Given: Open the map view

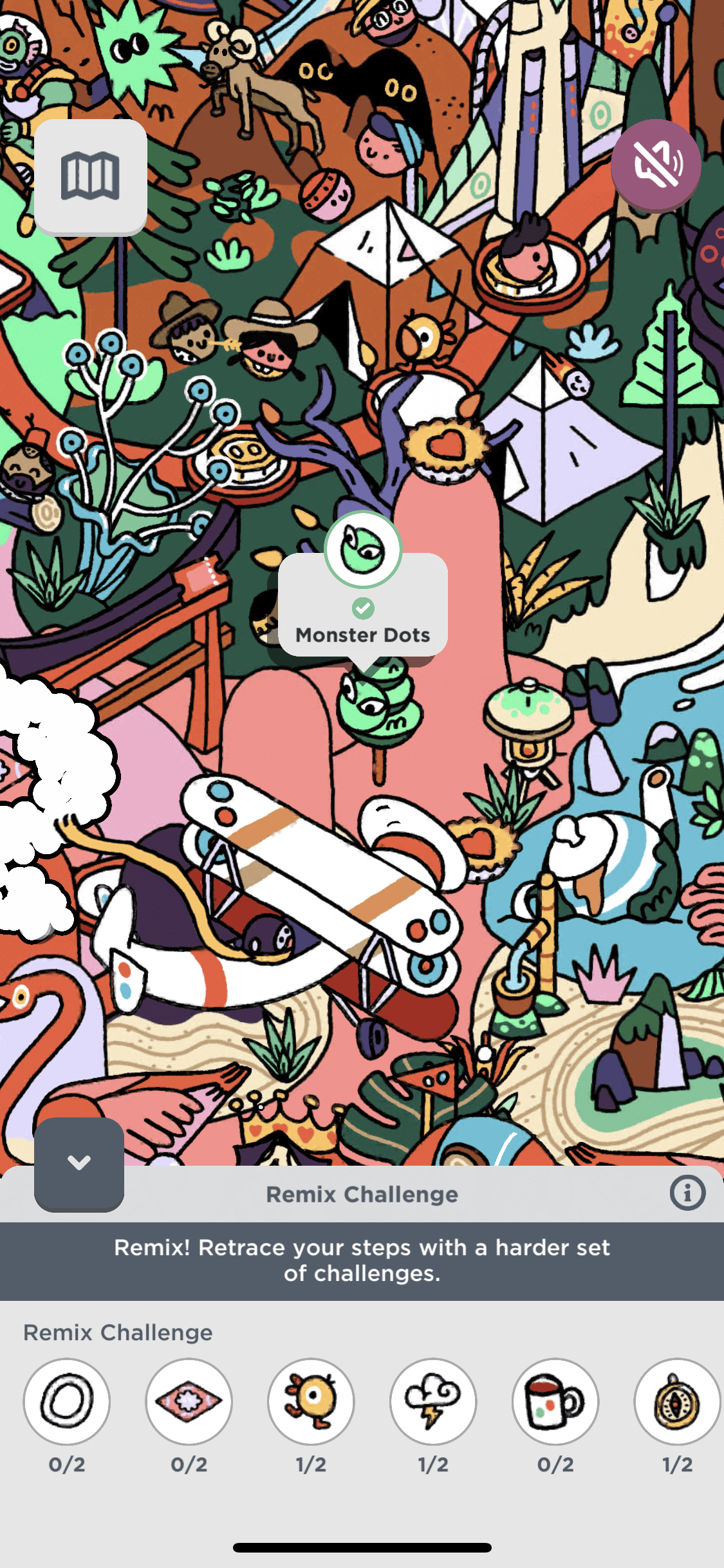Looking at the screenshot, I should click(x=90, y=176).
